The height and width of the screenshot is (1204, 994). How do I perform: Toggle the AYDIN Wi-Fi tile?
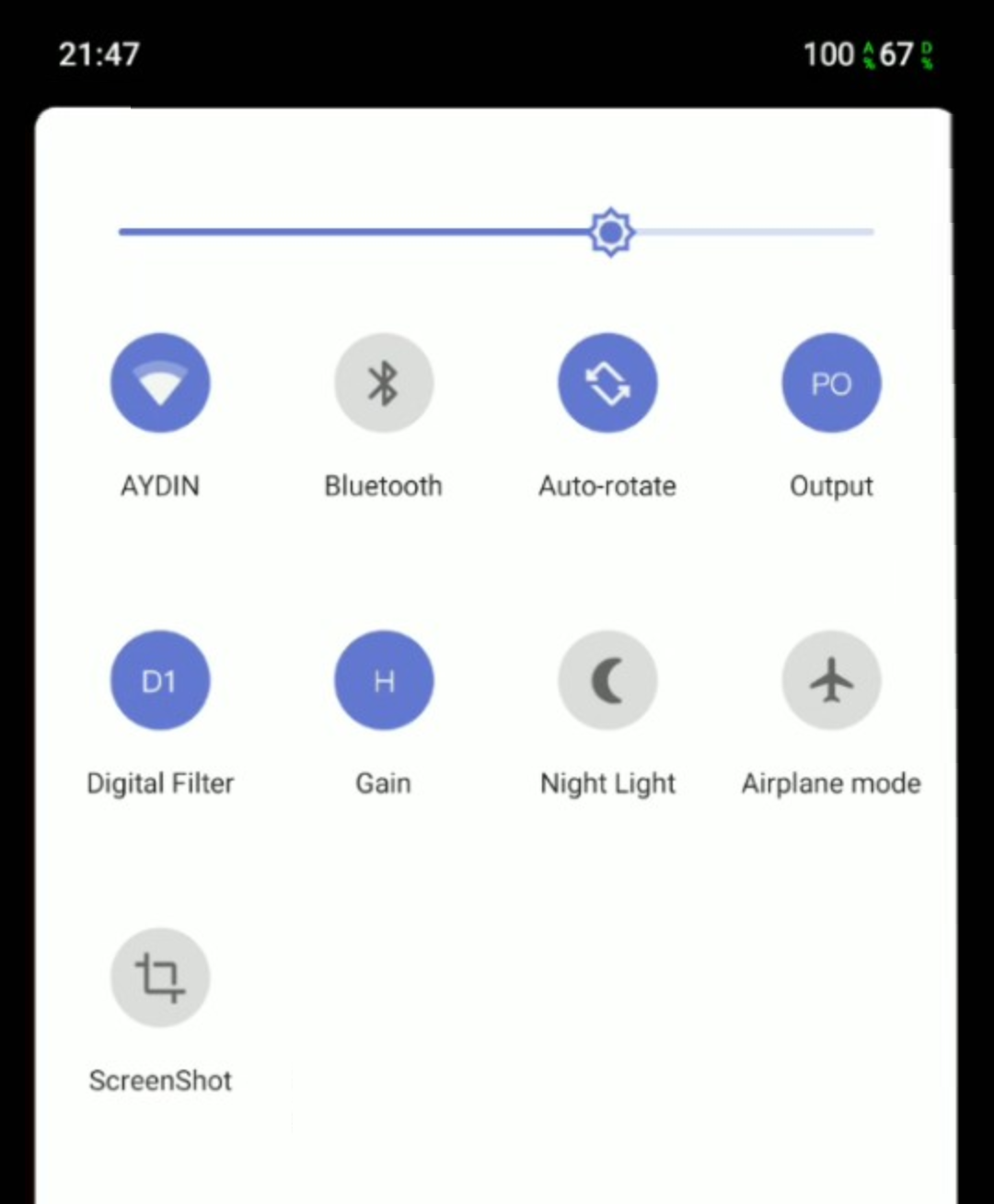pyautogui.click(x=160, y=383)
